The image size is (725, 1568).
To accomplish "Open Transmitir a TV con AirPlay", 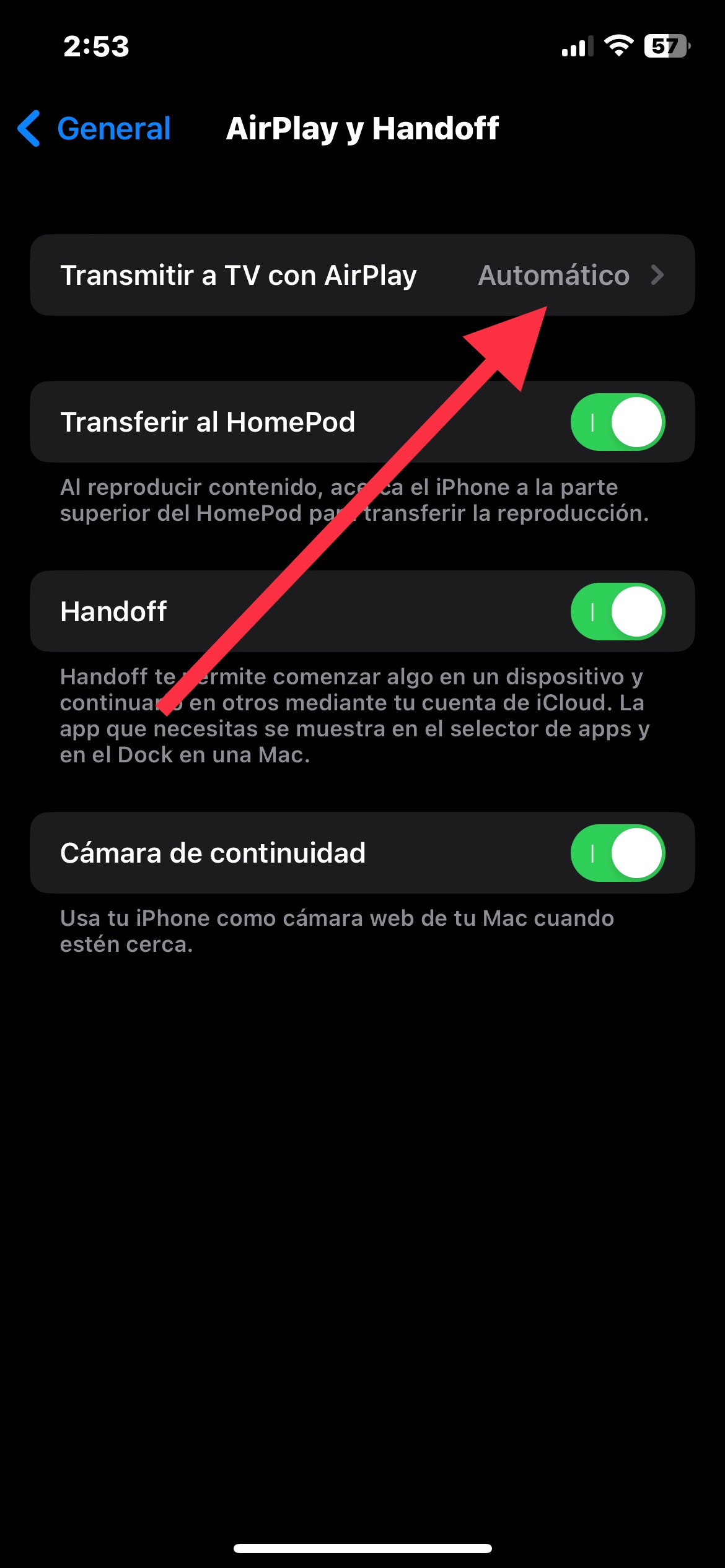I will pyautogui.click(x=362, y=275).
